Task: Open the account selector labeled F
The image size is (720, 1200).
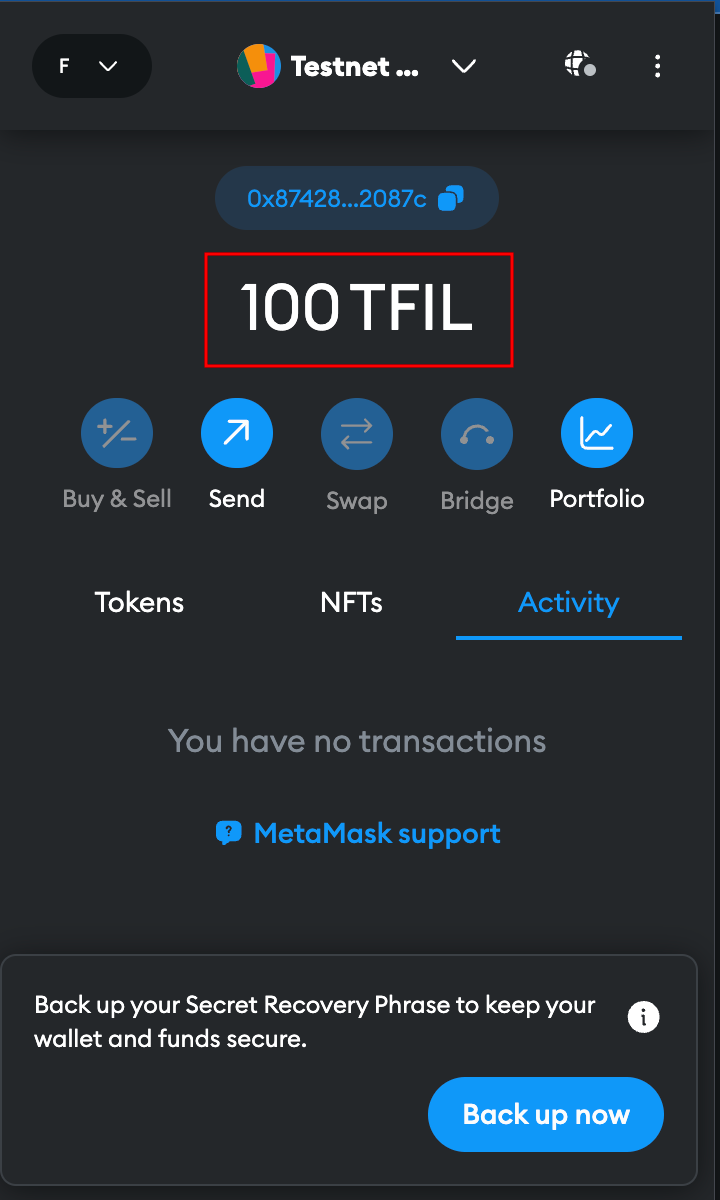Action: pyautogui.click(x=91, y=67)
